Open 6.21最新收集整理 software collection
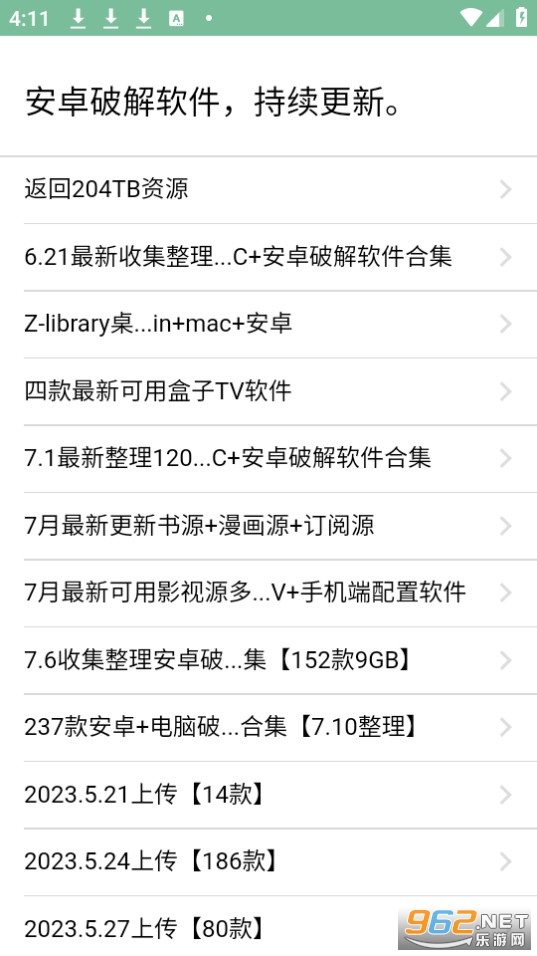The image size is (537, 956). (x=268, y=257)
